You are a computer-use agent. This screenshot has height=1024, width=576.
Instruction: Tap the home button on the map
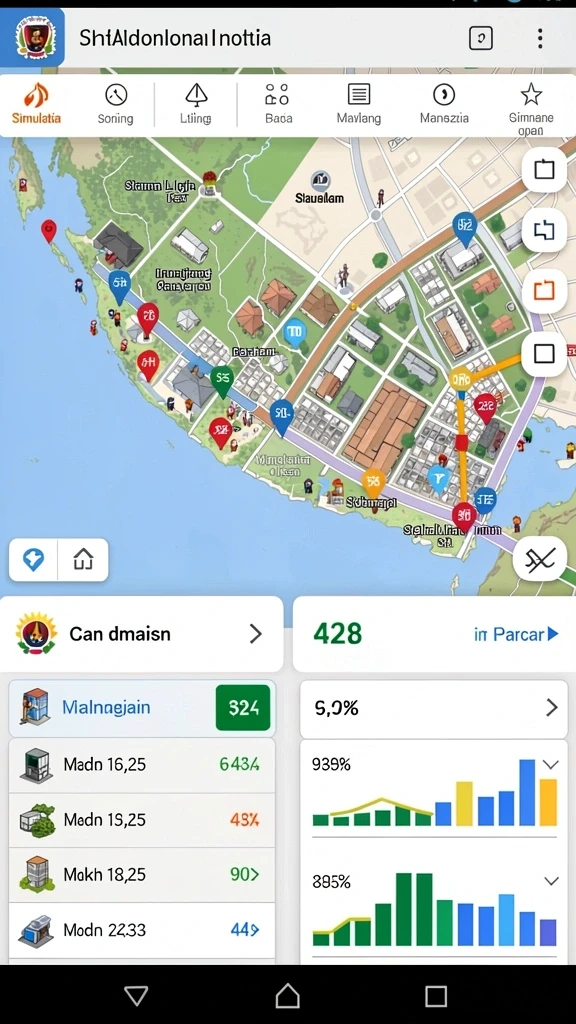(x=83, y=560)
